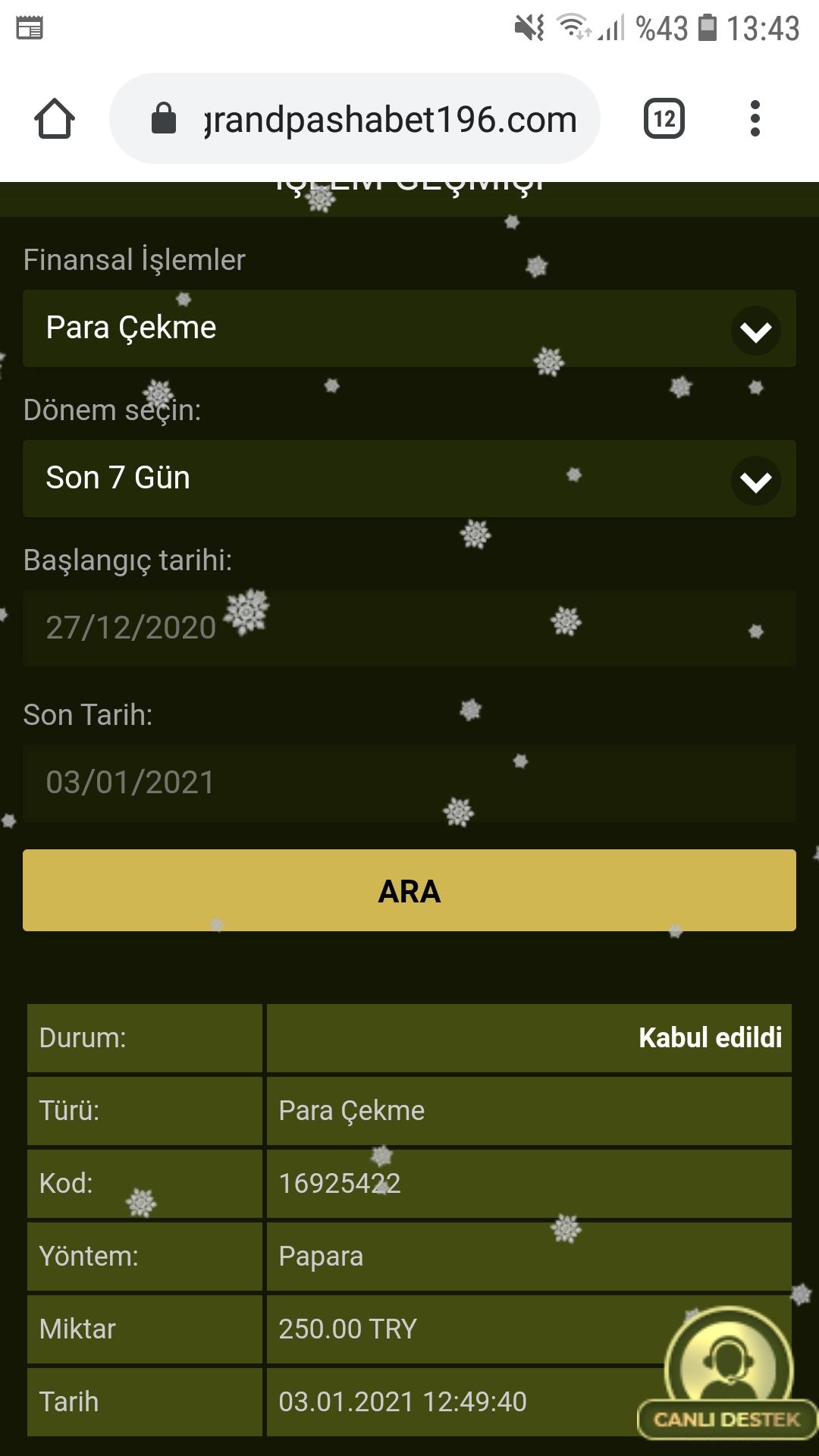Tap the padlock security icon in address bar
This screenshot has width=819, height=1456.
163,118
